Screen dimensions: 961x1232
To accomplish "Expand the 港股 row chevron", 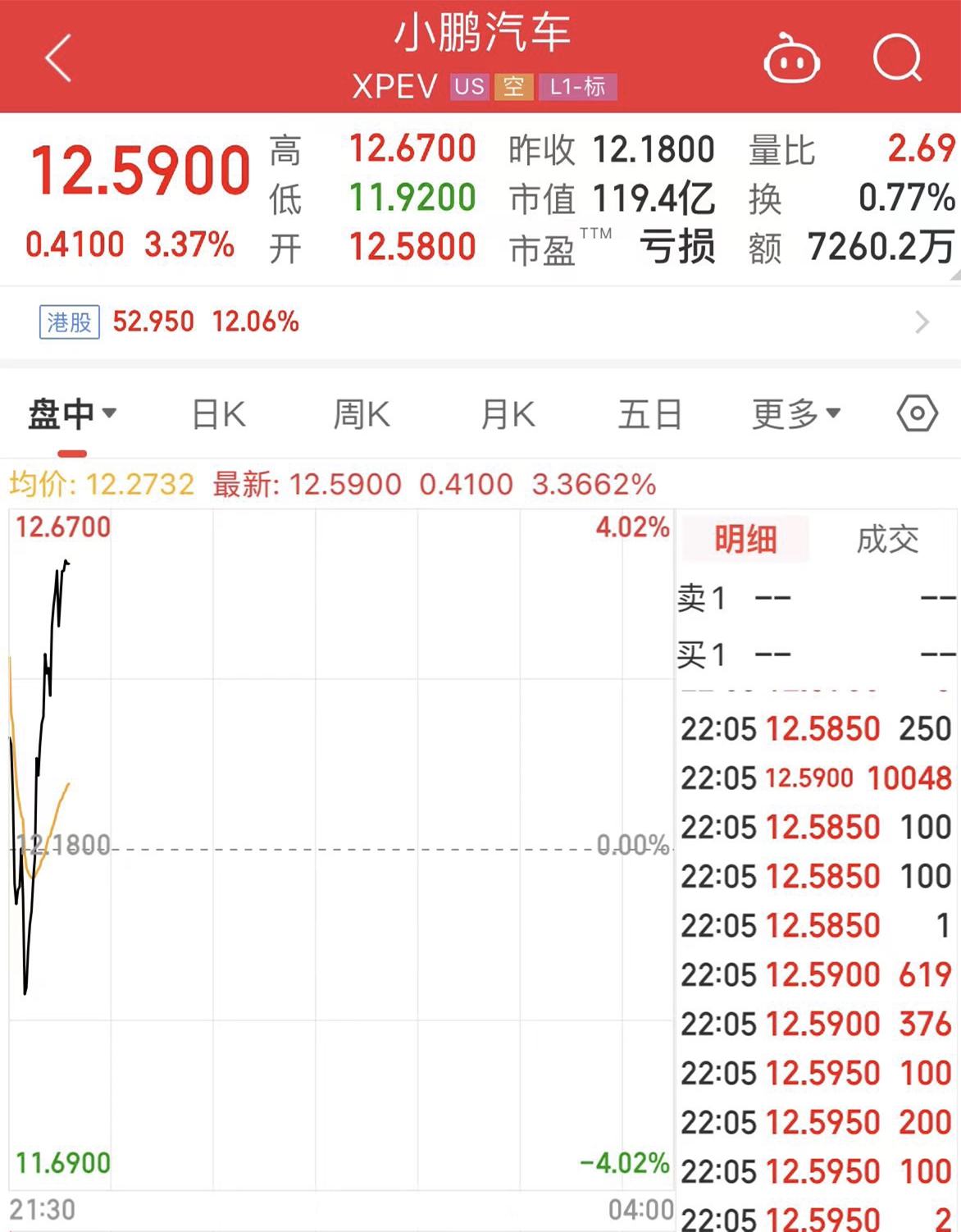I will tap(920, 322).
